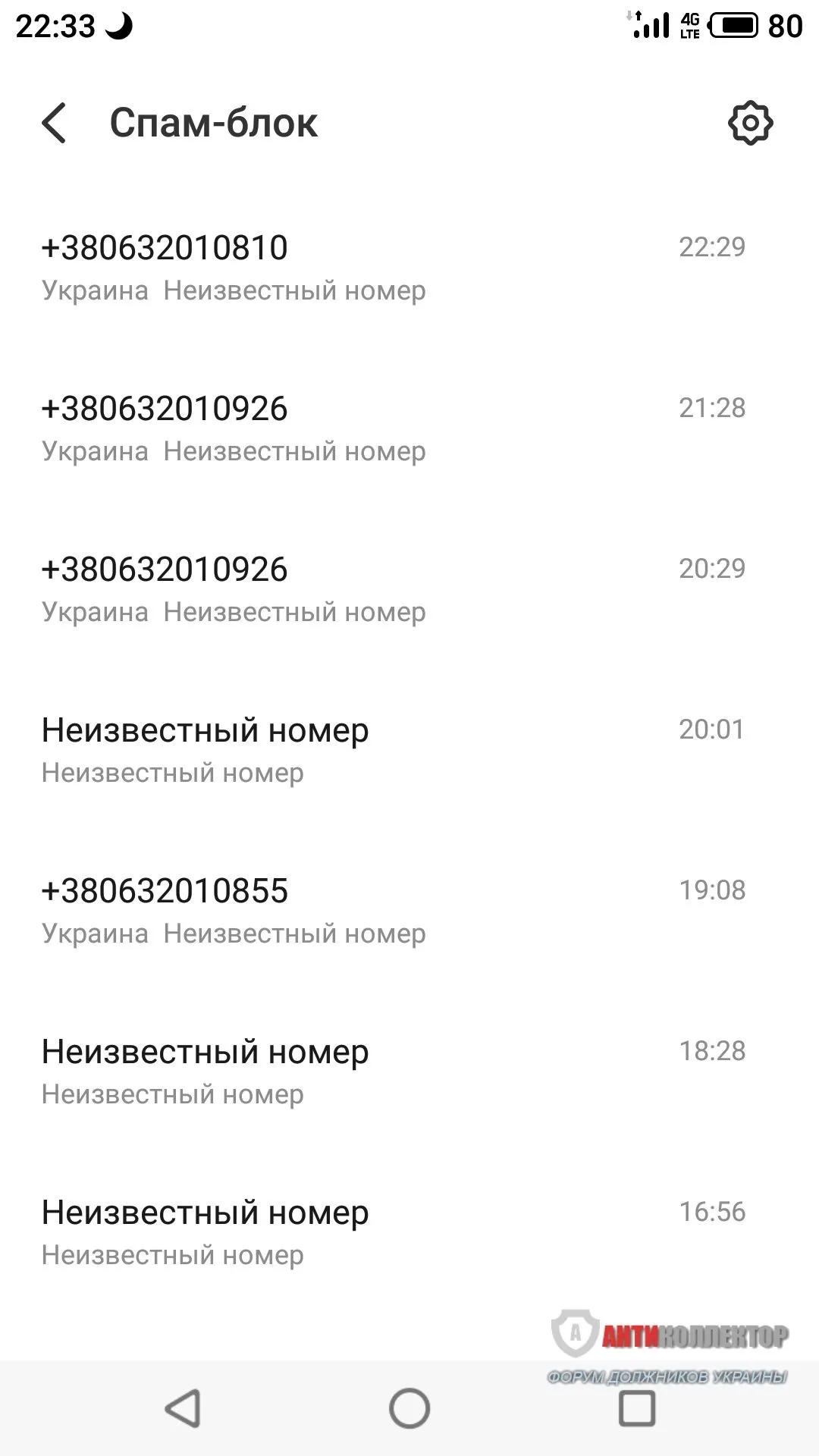This screenshot has height=1456, width=819.
Task: Open blocked call from +380632010810
Action: (393, 267)
